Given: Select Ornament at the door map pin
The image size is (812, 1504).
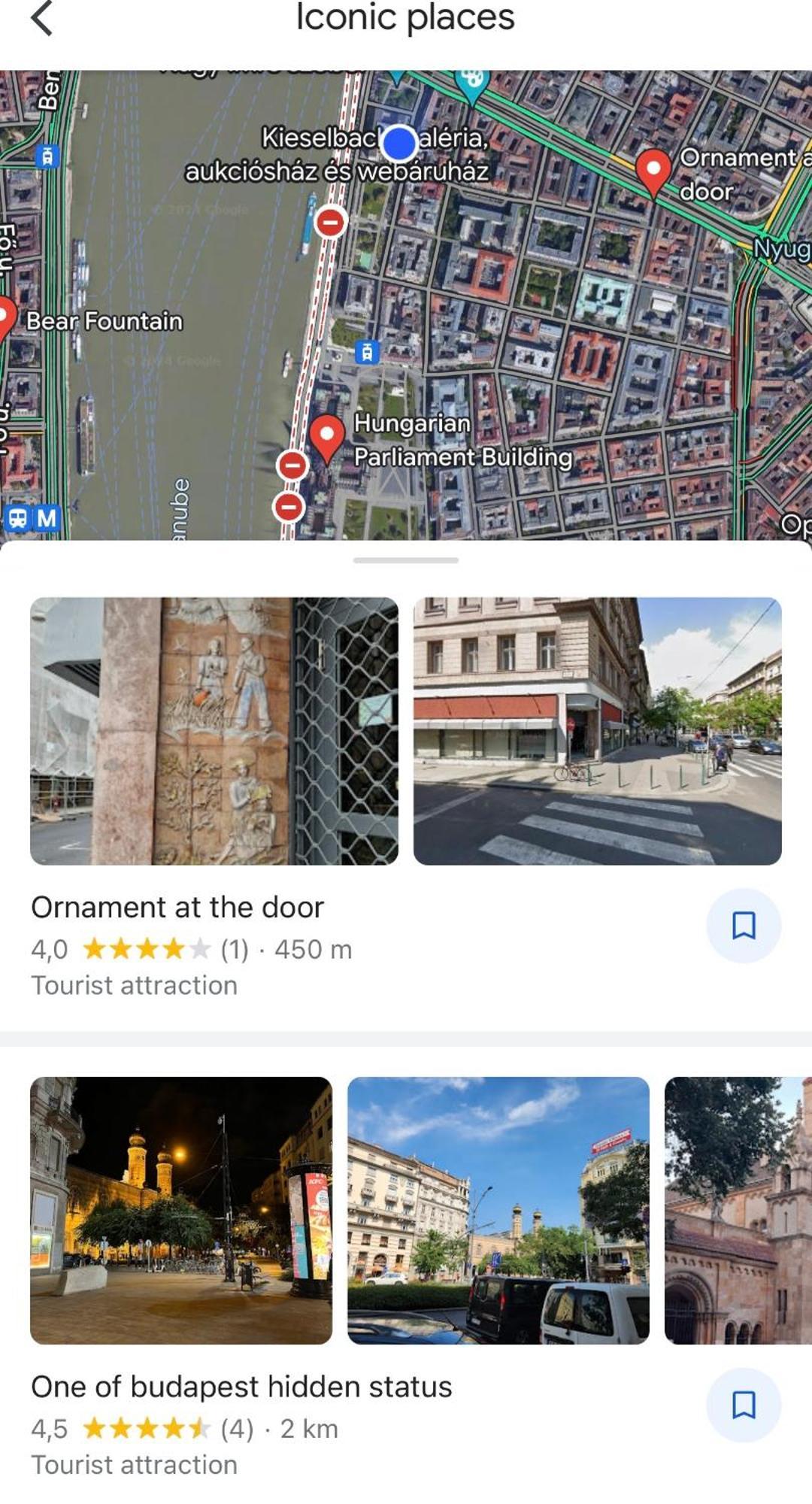Looking at the screenshot, I should [653, 171].
